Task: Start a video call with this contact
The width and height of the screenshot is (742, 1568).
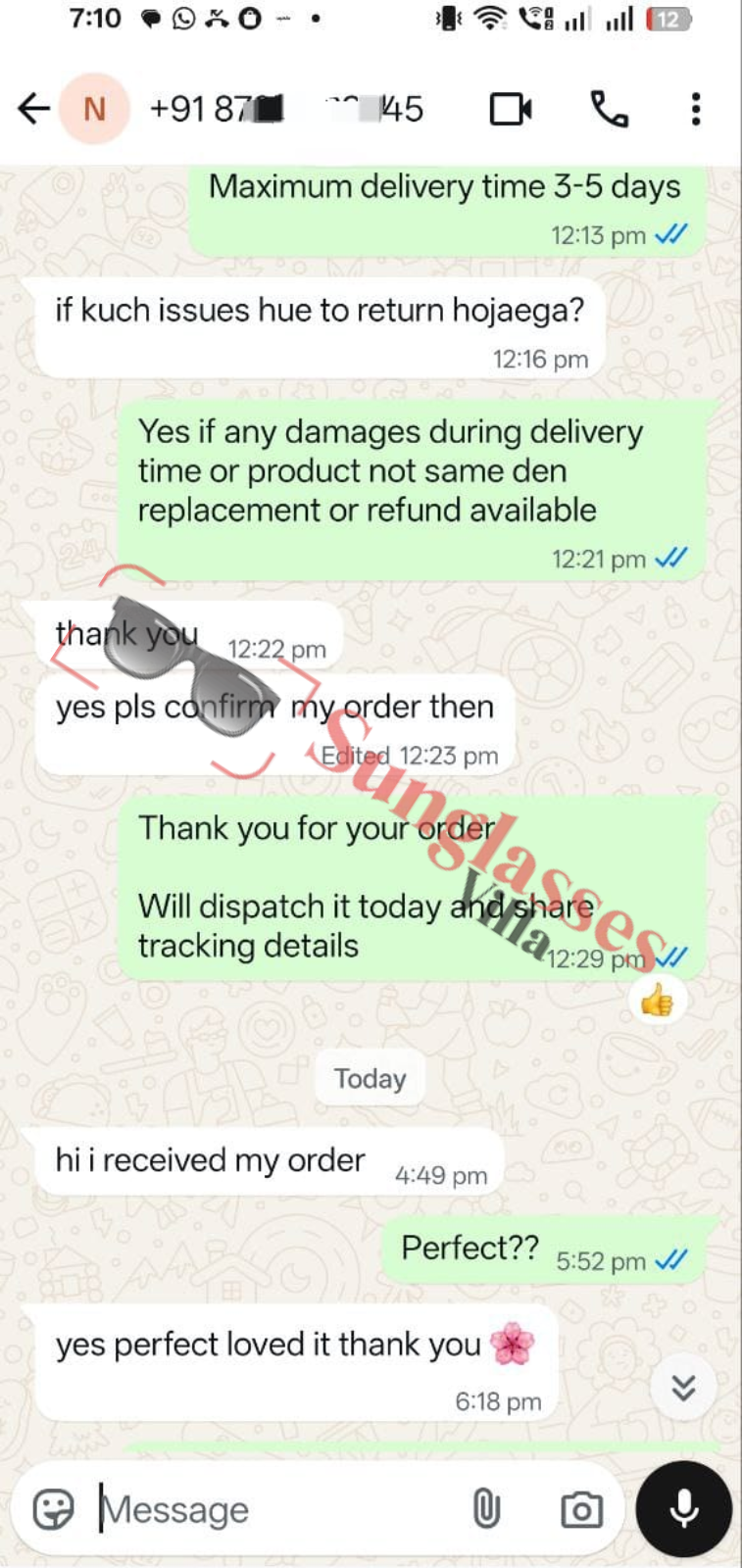Action: point(511,109)
